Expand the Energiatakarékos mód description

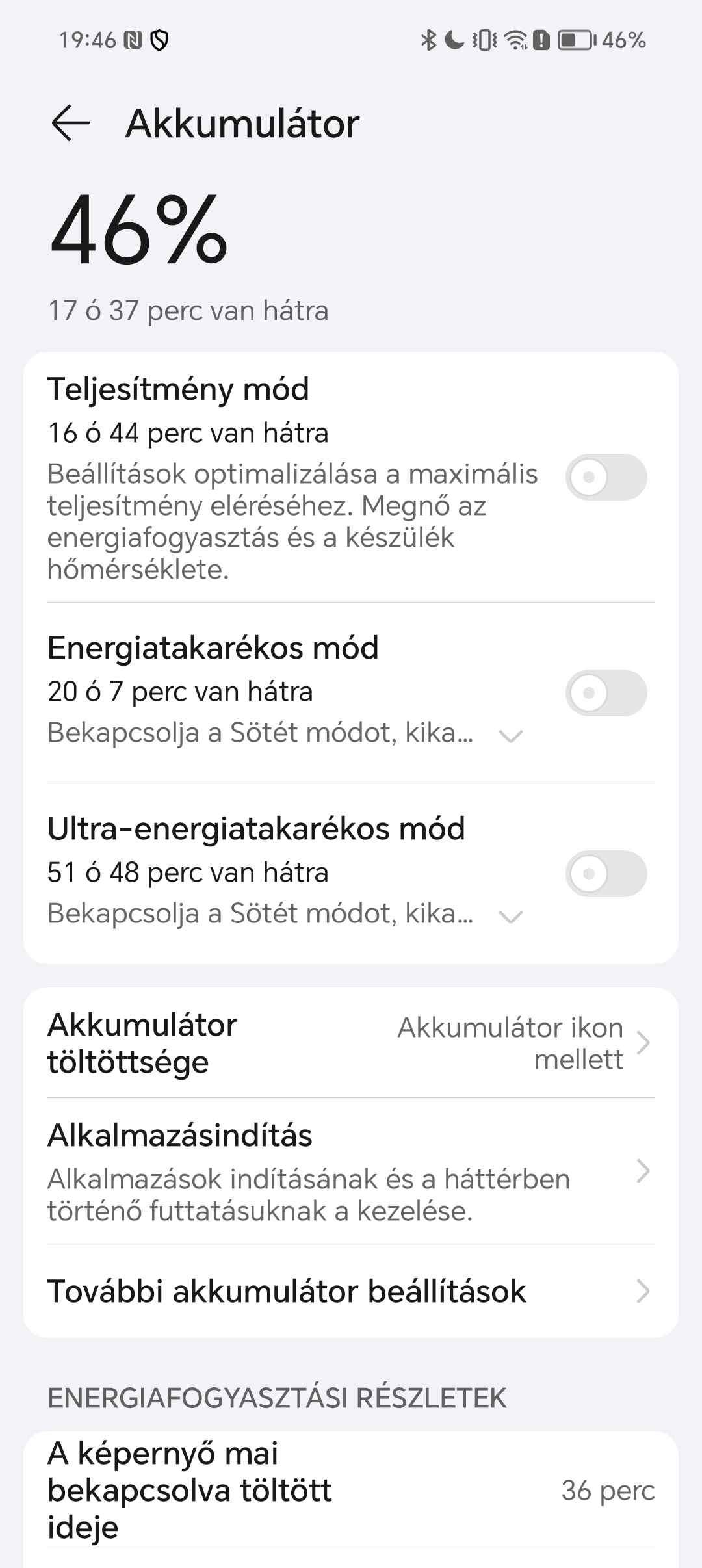[511, 736]
